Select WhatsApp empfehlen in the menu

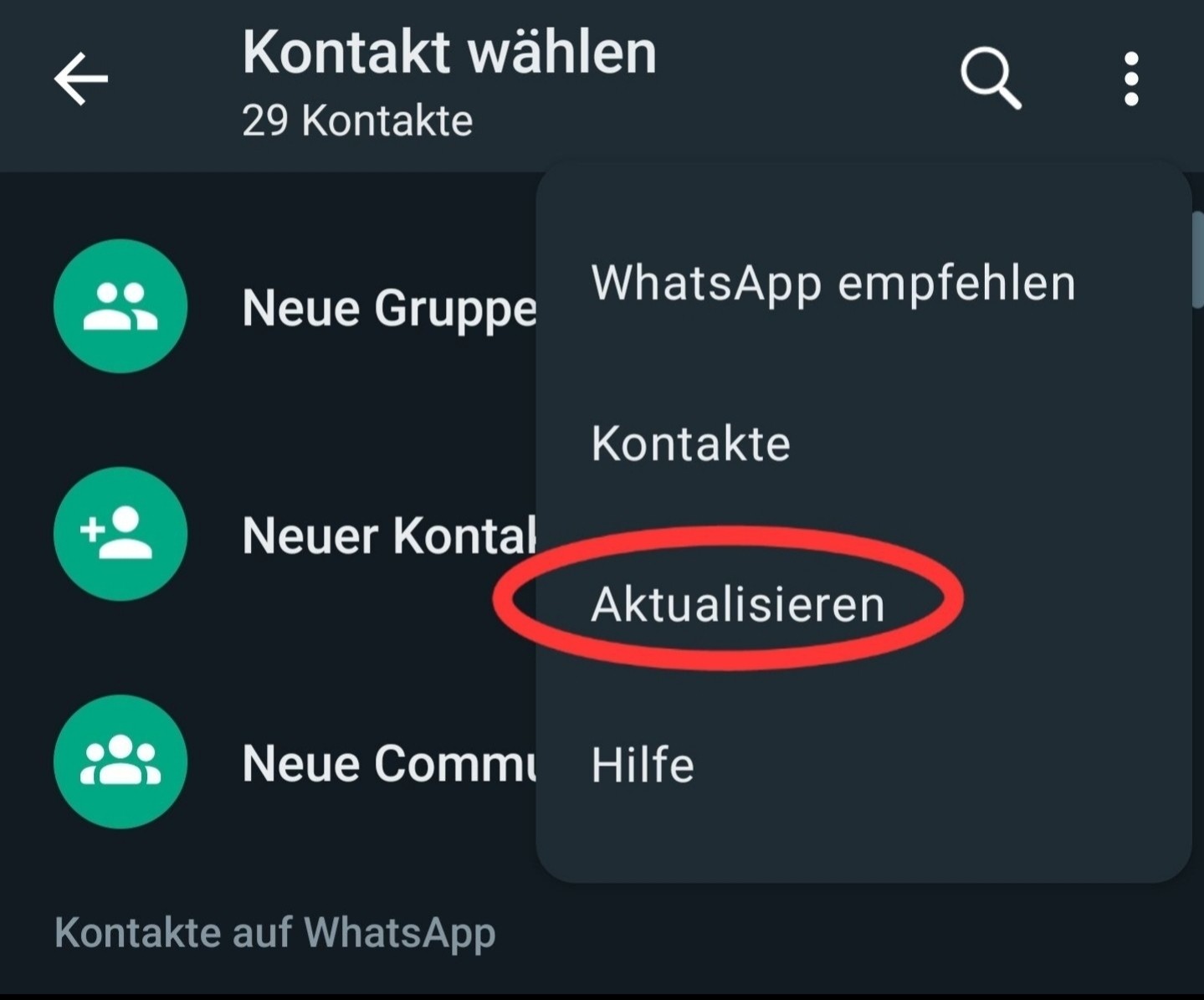[833, 283]
